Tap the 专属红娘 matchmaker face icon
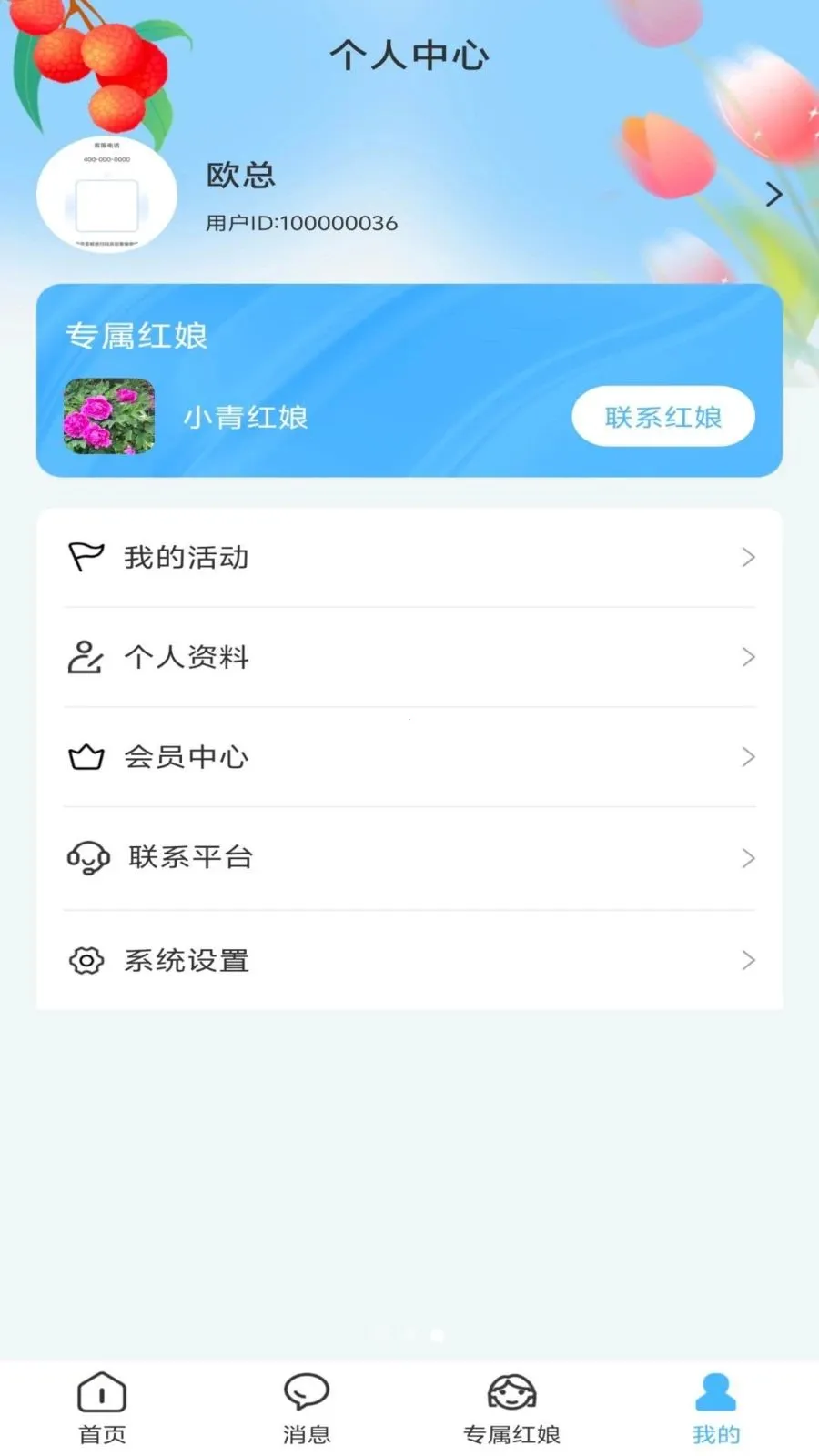The height and width of the screenshot is (1456, 819). [511, 1390]
